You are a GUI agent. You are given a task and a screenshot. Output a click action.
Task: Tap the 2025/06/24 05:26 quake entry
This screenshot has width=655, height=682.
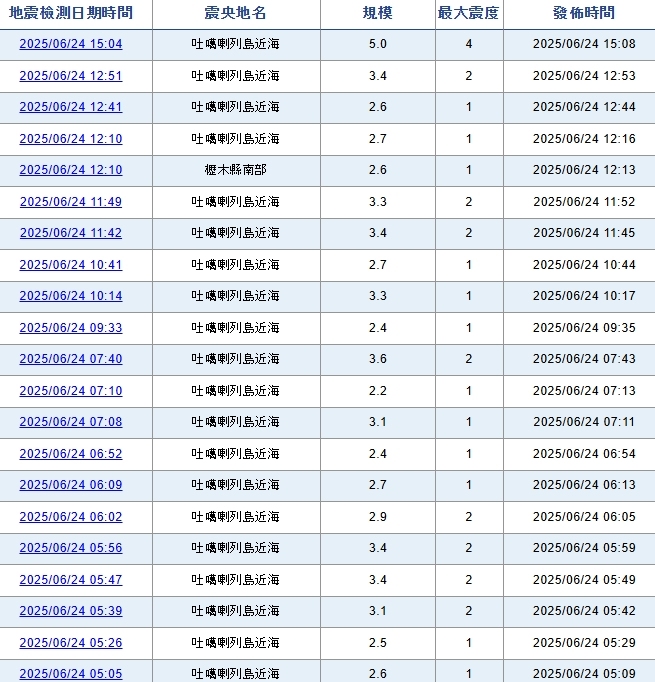click(x=71, y=643)
